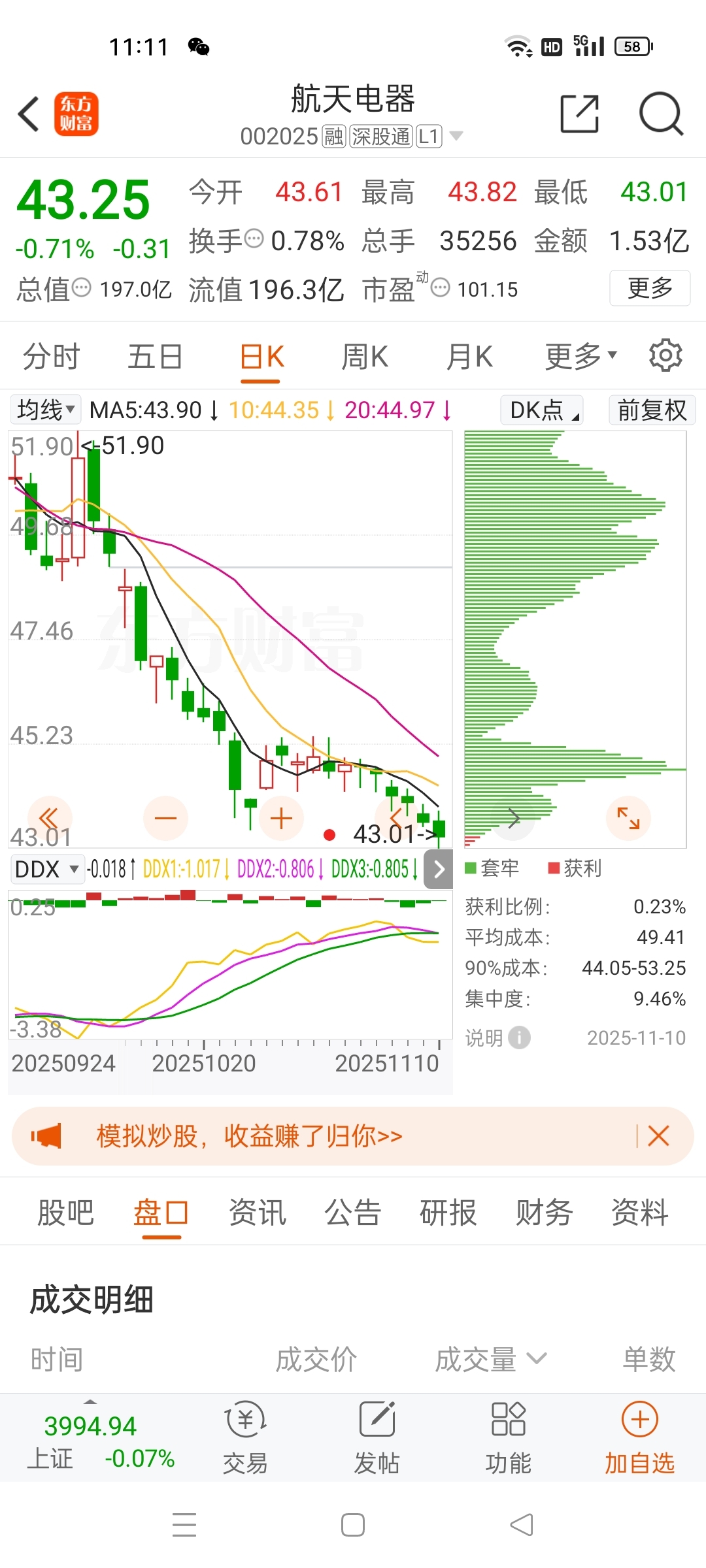Open the 前复权 adjustment option

[652, 410]
